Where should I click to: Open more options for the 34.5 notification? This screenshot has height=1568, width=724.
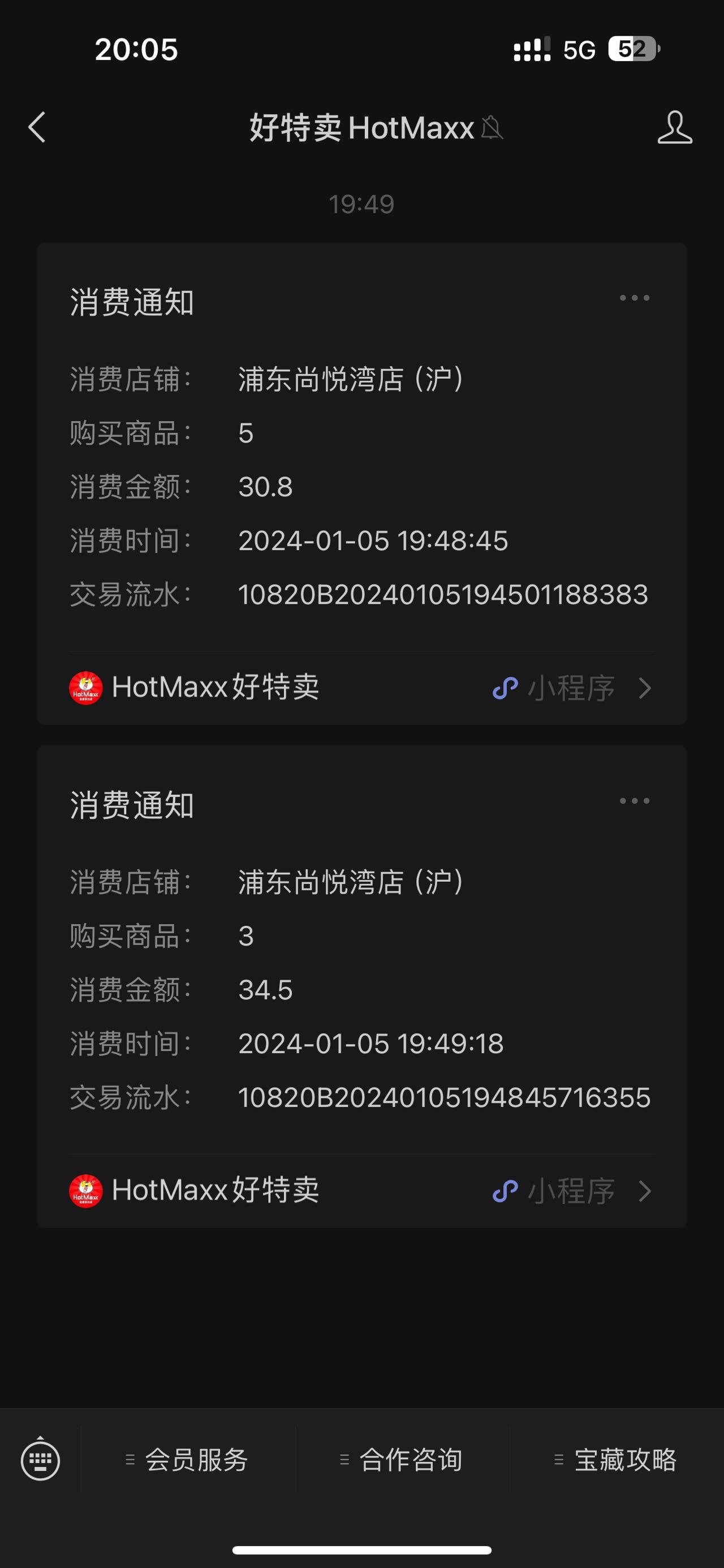click(x=635, y=800)
